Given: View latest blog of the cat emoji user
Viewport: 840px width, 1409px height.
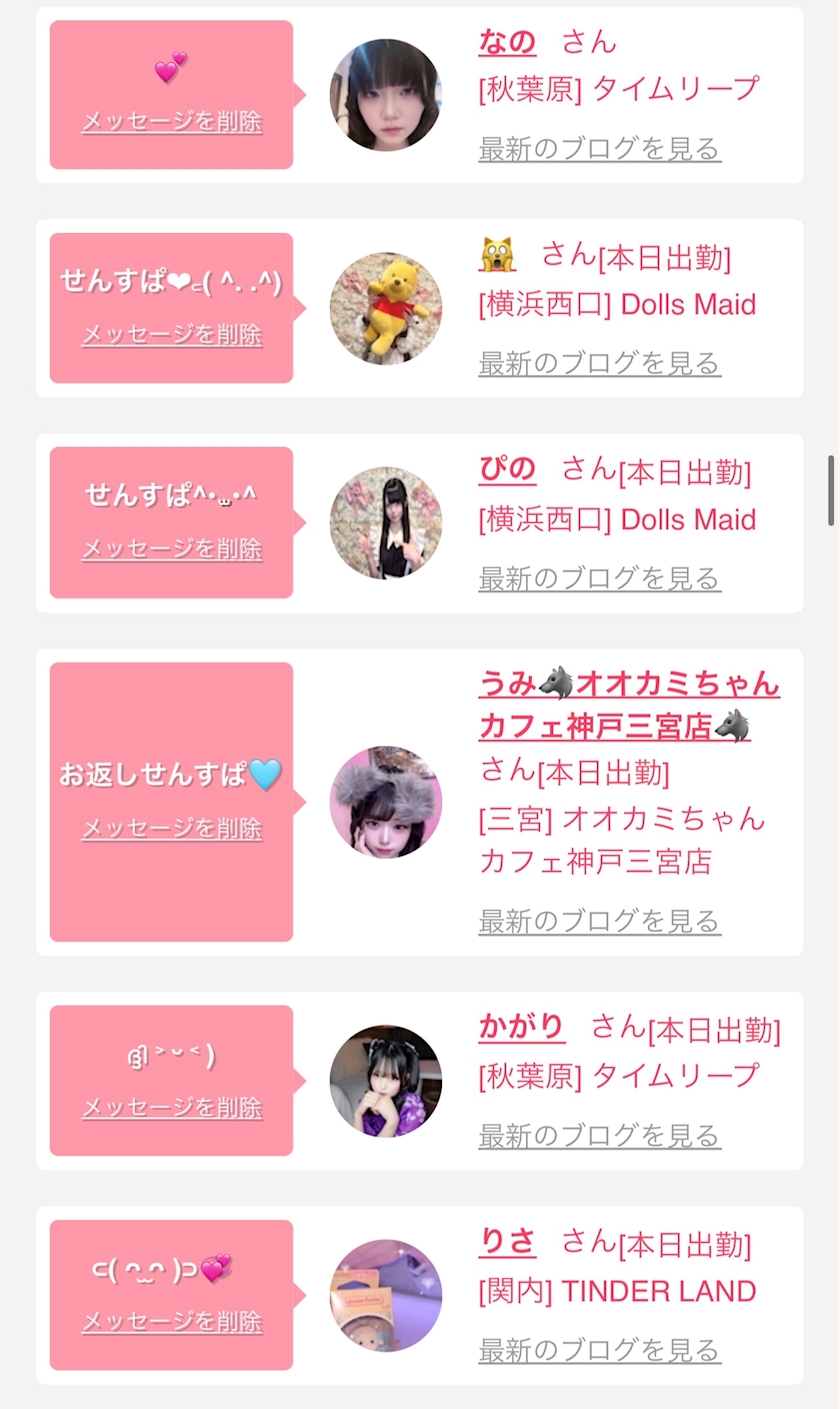Looking at the screenshot, I should 600,363.
